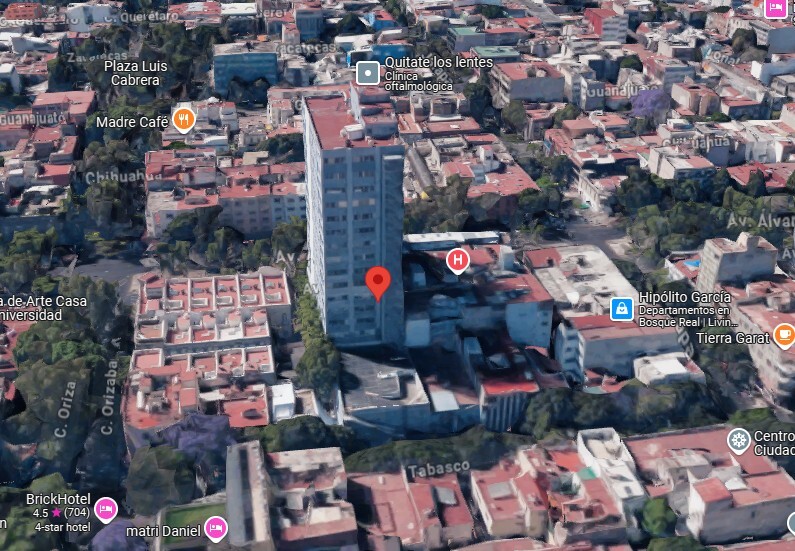Select the BrickHotel hotel marker

(x=105, y=508)
